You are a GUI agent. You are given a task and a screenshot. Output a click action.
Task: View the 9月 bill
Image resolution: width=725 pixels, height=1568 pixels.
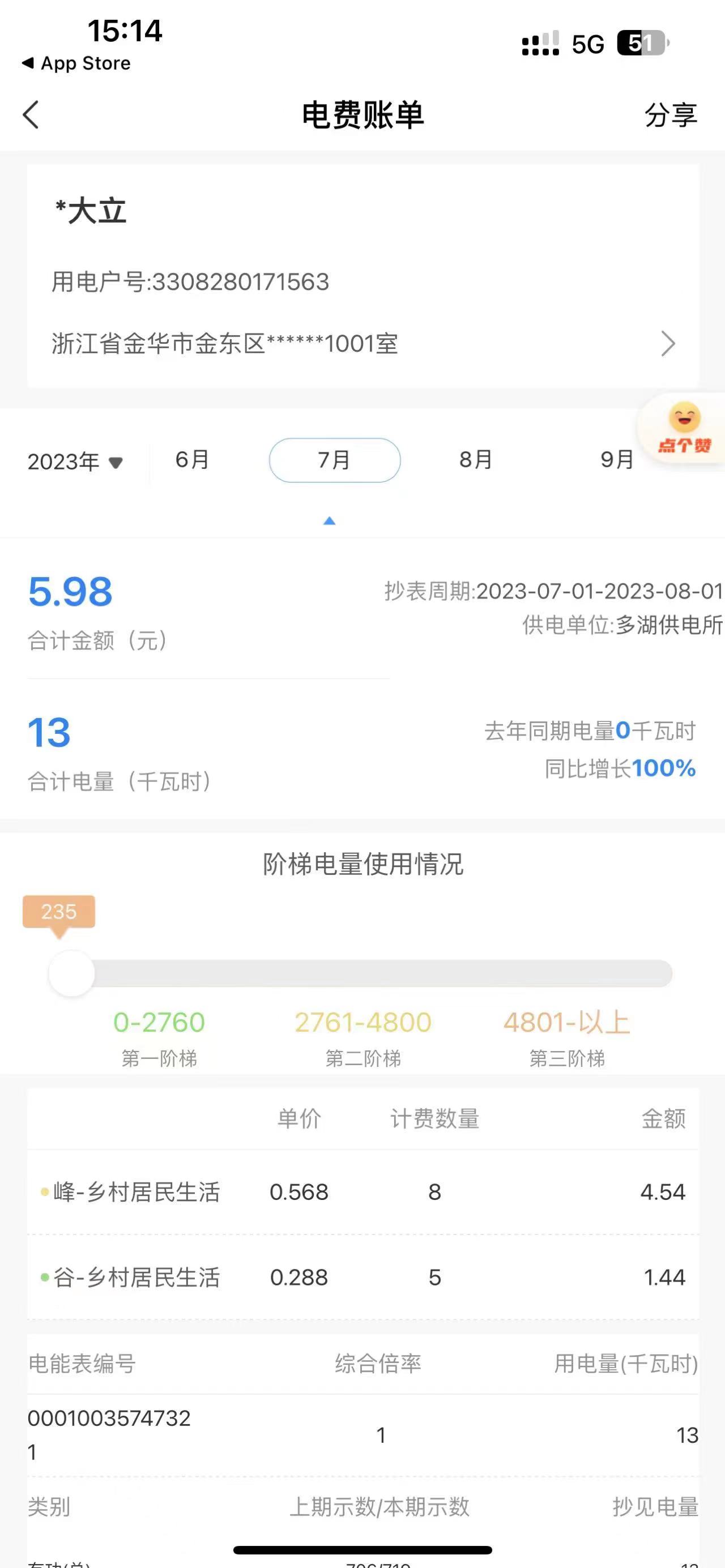pos(617,460)
